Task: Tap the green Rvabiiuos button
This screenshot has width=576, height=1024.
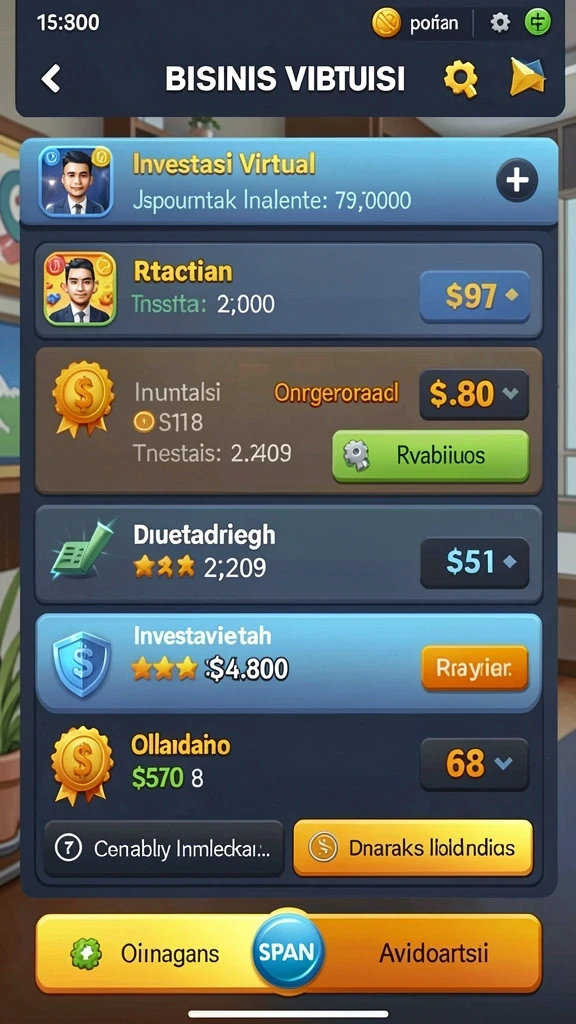Action: [x=430, y=456]
